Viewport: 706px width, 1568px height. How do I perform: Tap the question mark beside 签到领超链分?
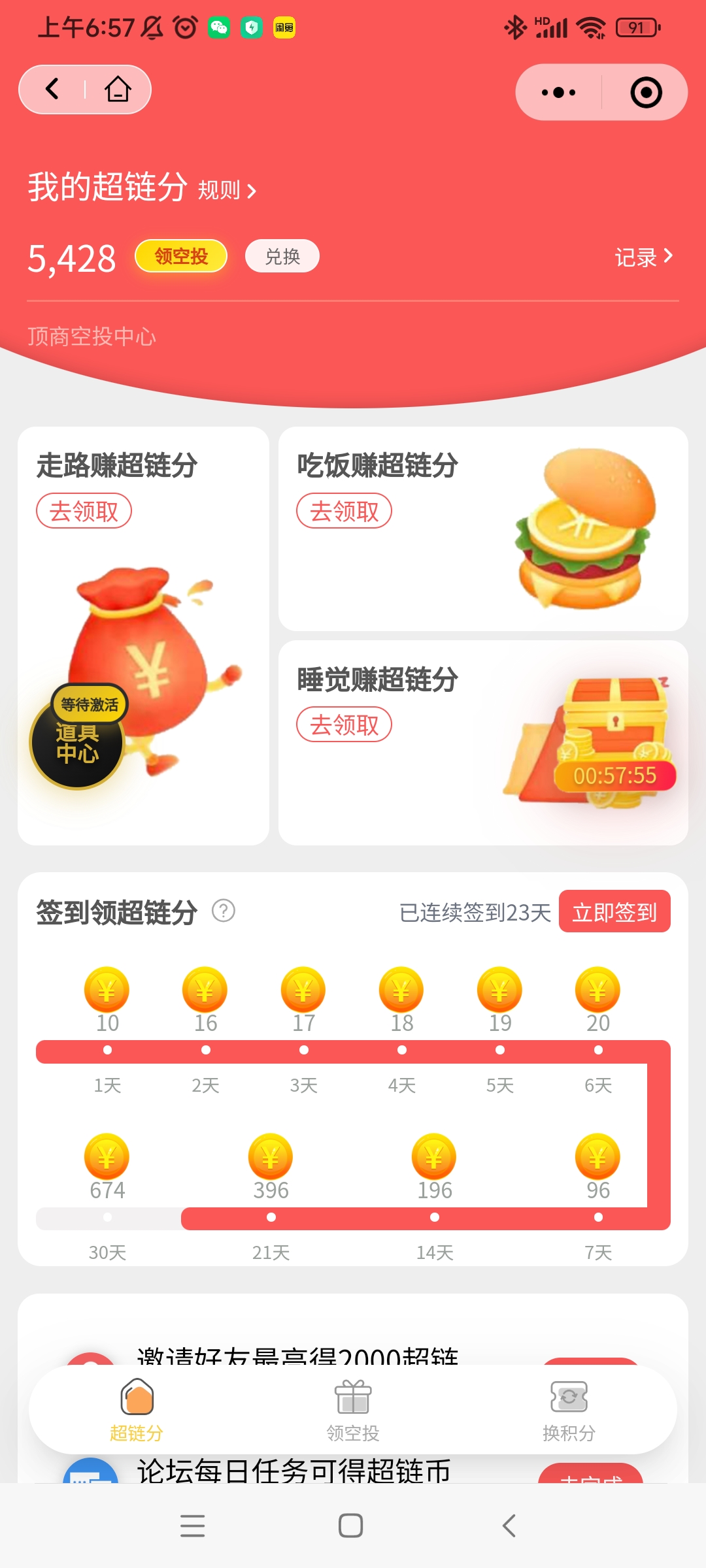(222, 910)
